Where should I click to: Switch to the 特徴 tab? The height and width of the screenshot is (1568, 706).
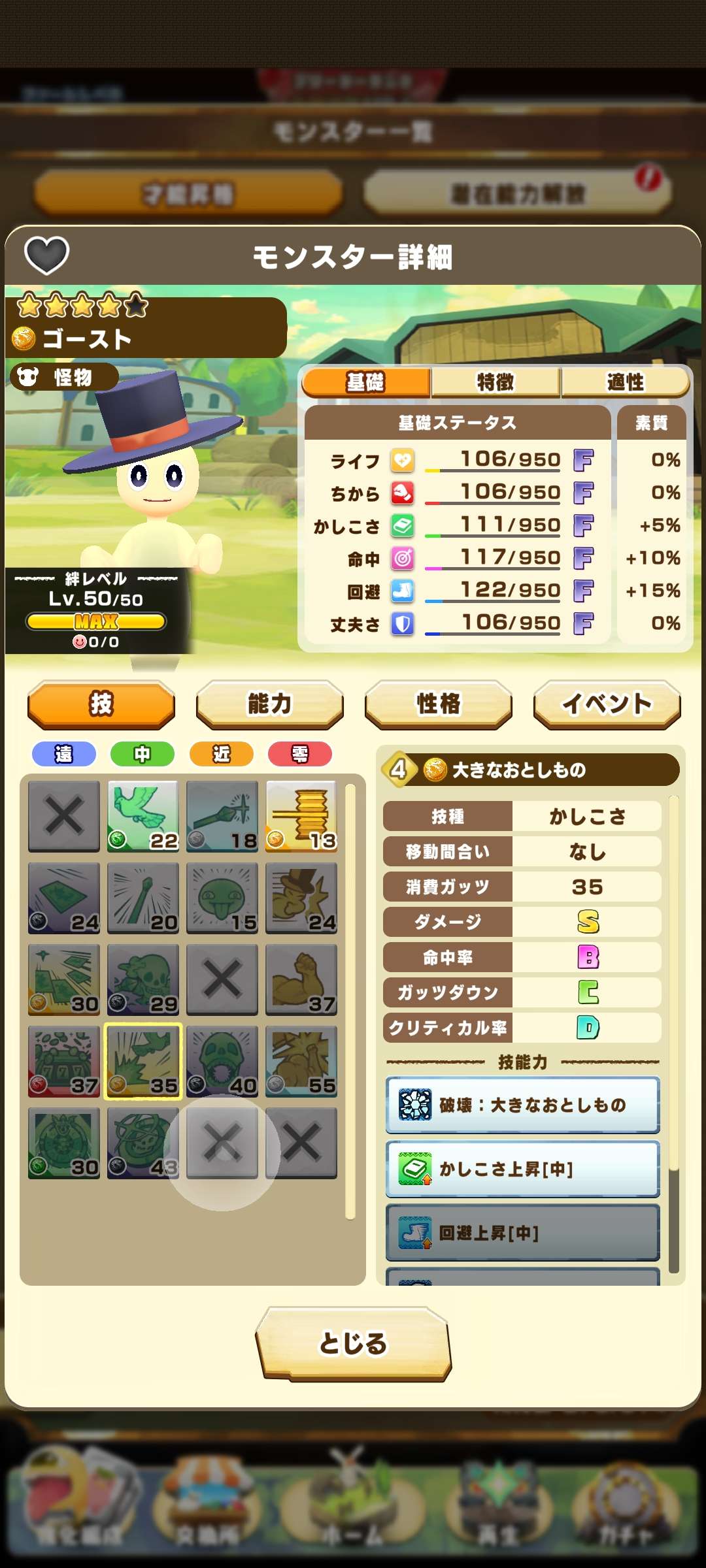[x=496, y=382]
